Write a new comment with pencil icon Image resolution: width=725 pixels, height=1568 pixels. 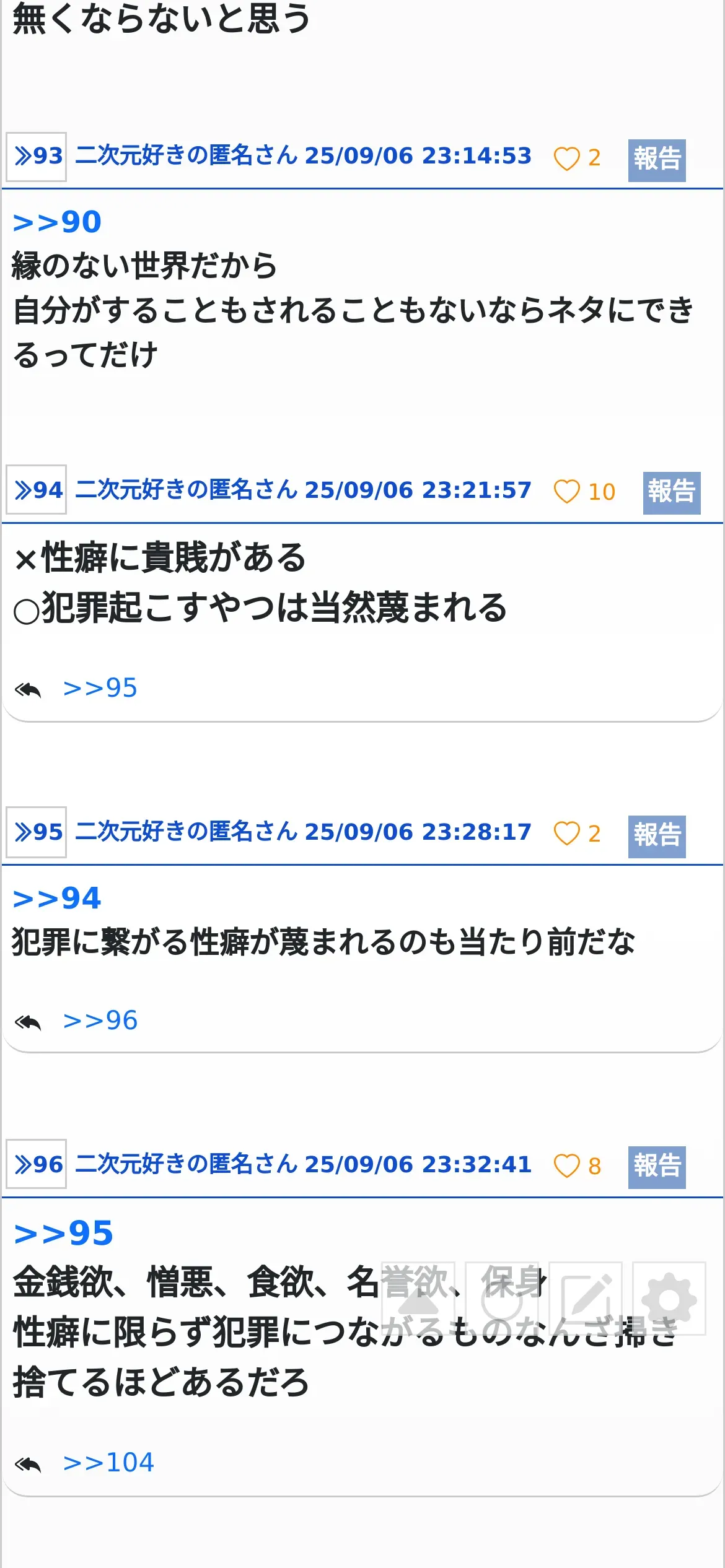coord(586,1299)
